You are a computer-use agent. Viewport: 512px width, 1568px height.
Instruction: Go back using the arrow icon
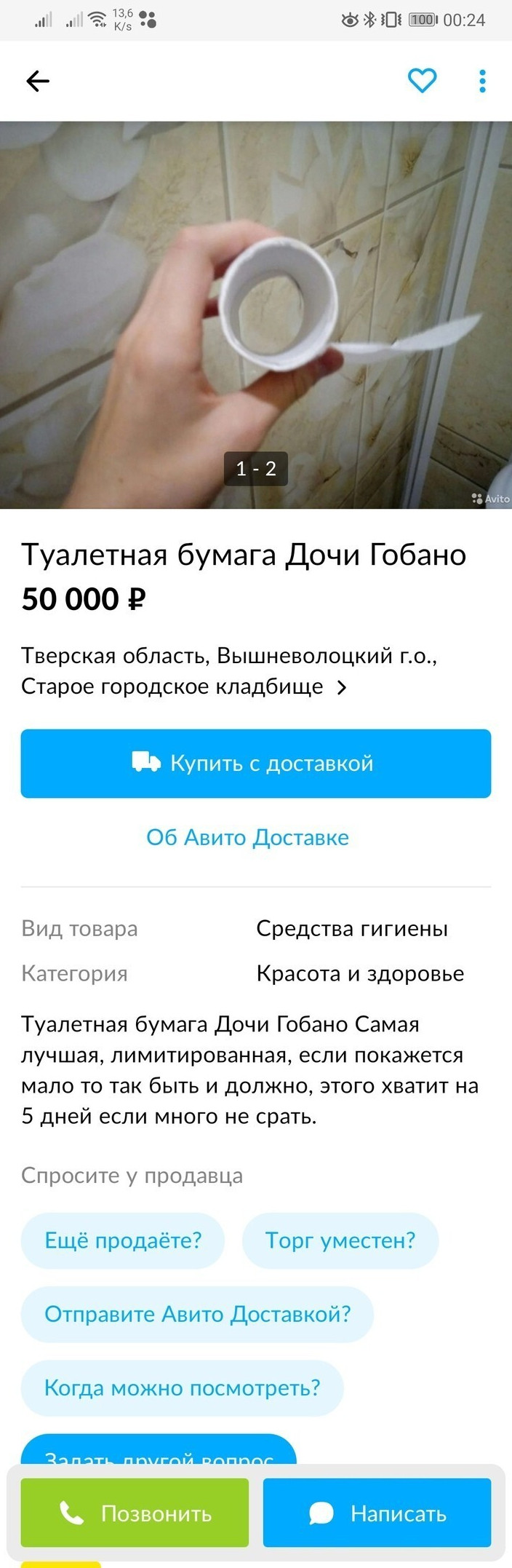pyautogui.click(x=38, y=81)
